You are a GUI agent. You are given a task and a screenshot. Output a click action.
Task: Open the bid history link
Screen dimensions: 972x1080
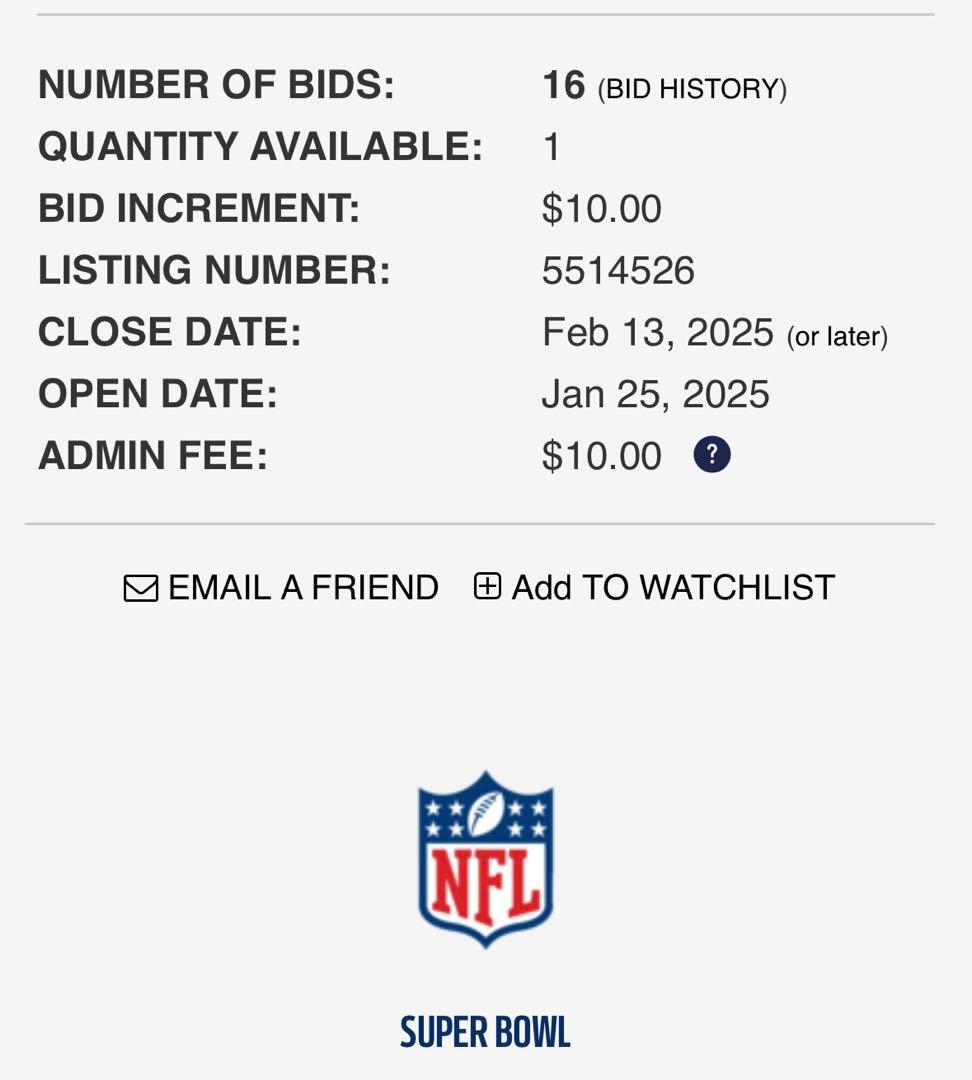[692, 89]
